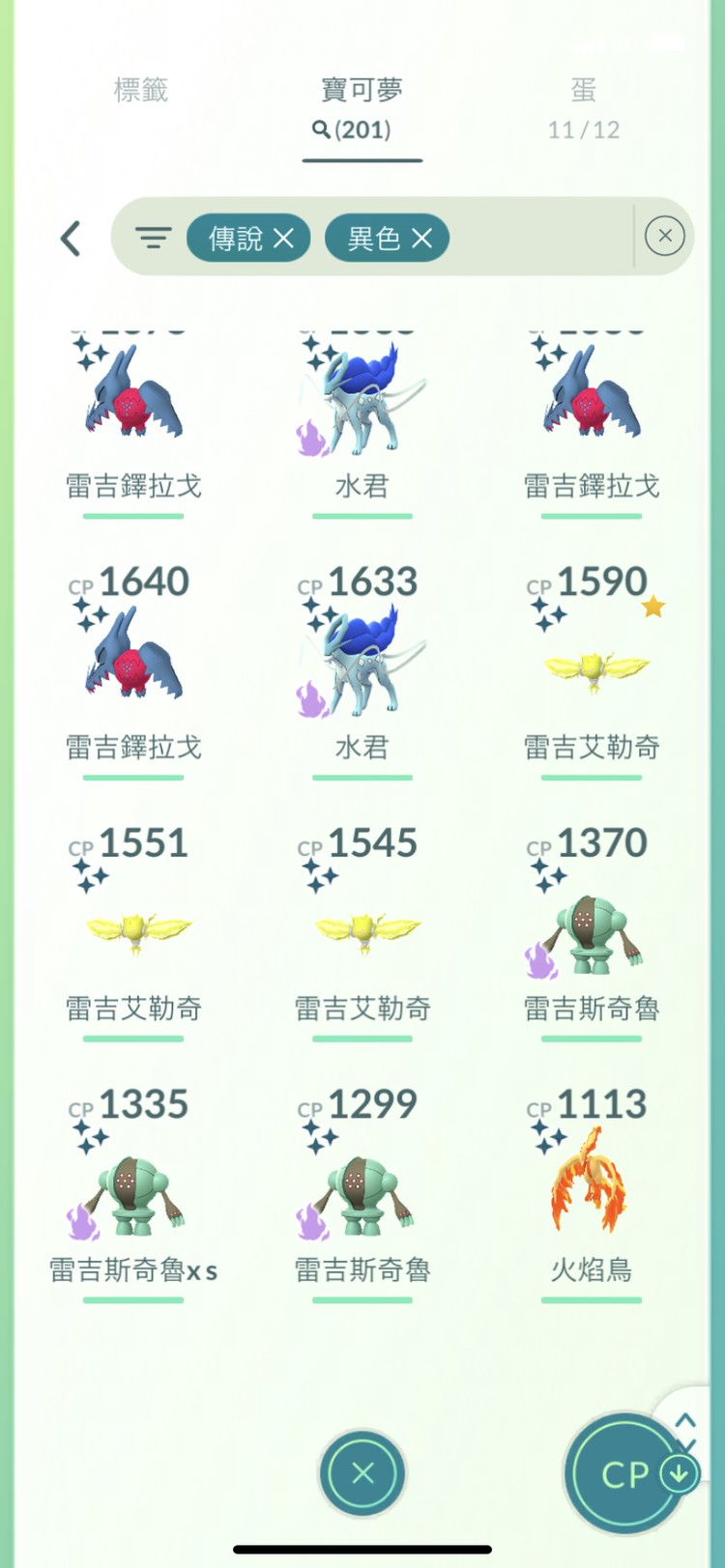The image size is (725, 1568).
Task: Go back with the left arrow
Action: (x=71, y=239)
